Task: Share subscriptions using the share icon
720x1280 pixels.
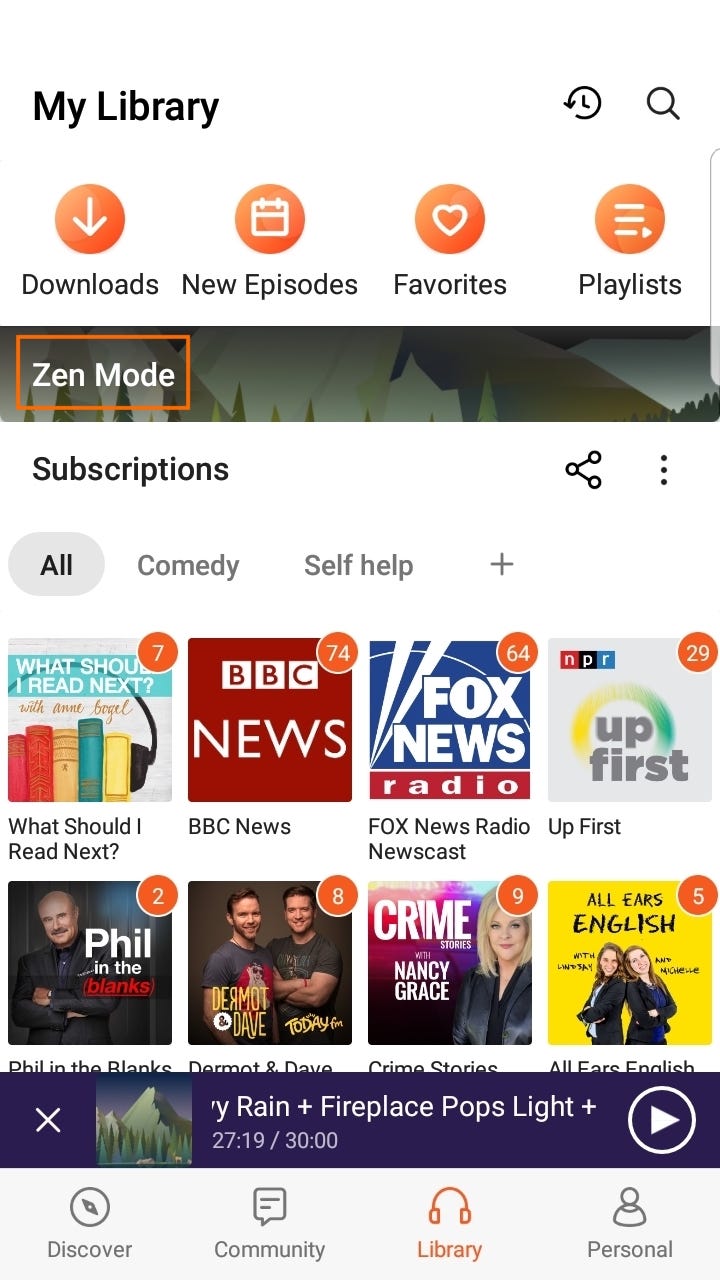Action: 583,469
